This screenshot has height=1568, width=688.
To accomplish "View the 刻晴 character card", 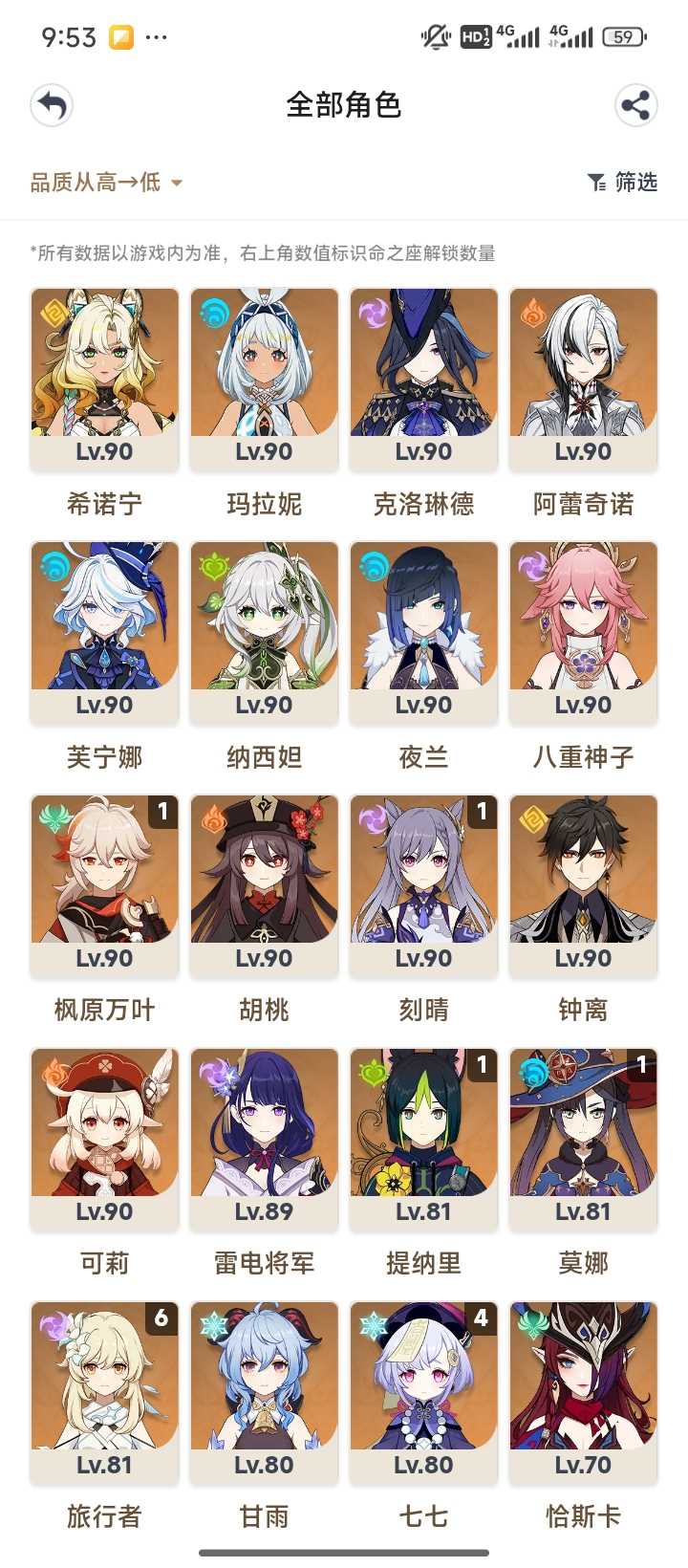I will click(423, 885).
